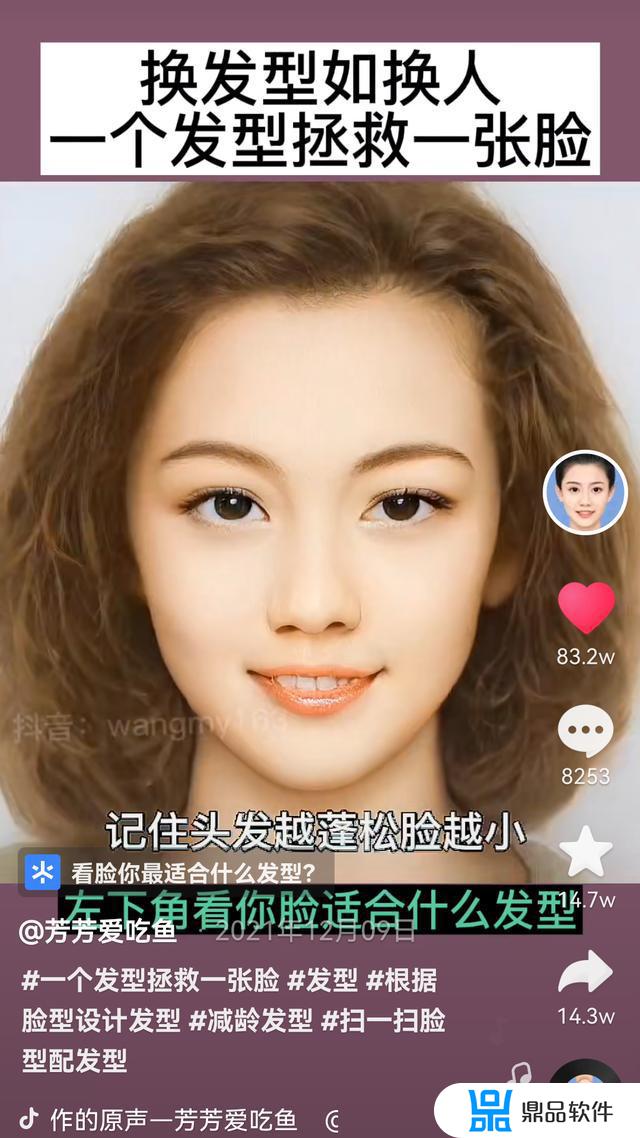
Task: Open the spinning music disc
Action: 586,1082
